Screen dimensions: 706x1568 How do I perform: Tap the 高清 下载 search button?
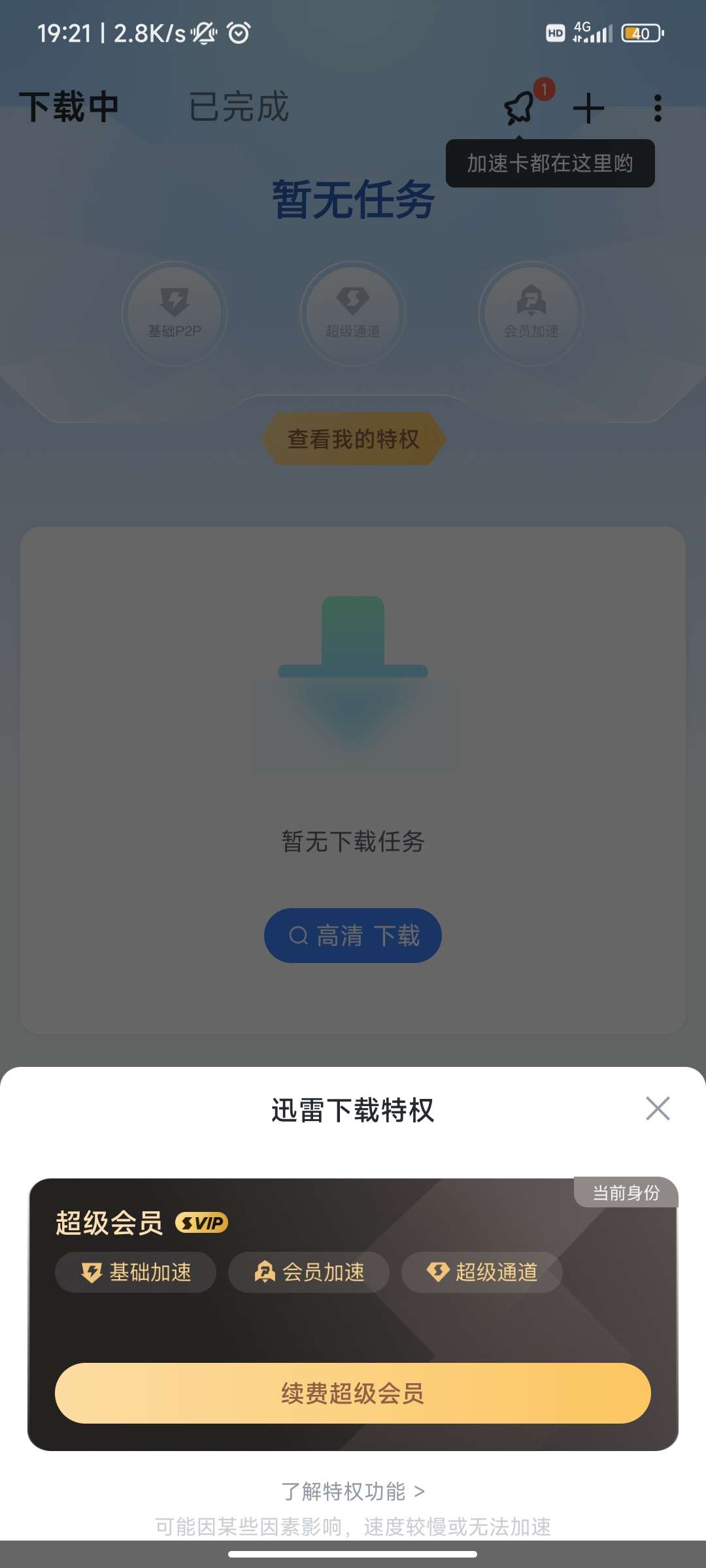coord(353,936)
